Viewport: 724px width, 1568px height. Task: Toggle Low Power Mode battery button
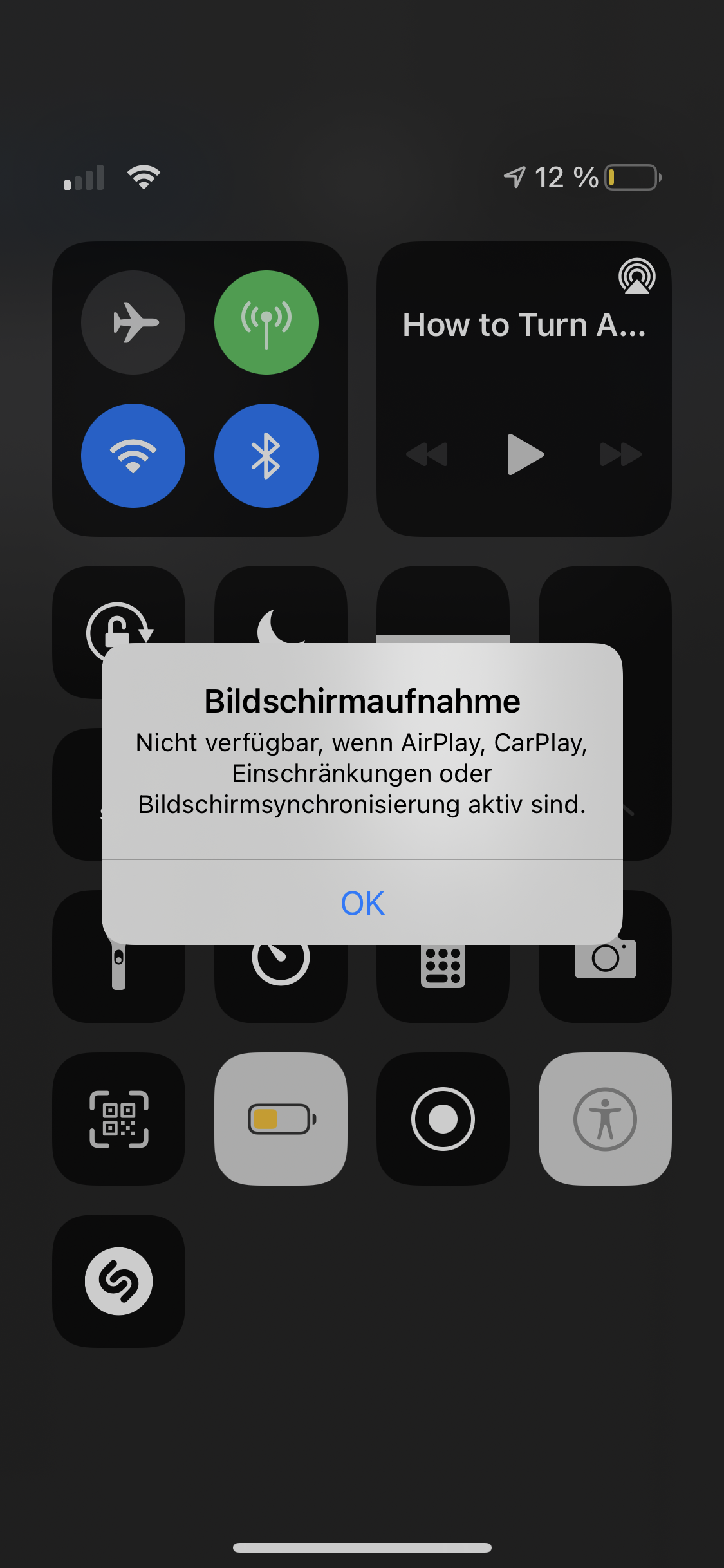281,1119
